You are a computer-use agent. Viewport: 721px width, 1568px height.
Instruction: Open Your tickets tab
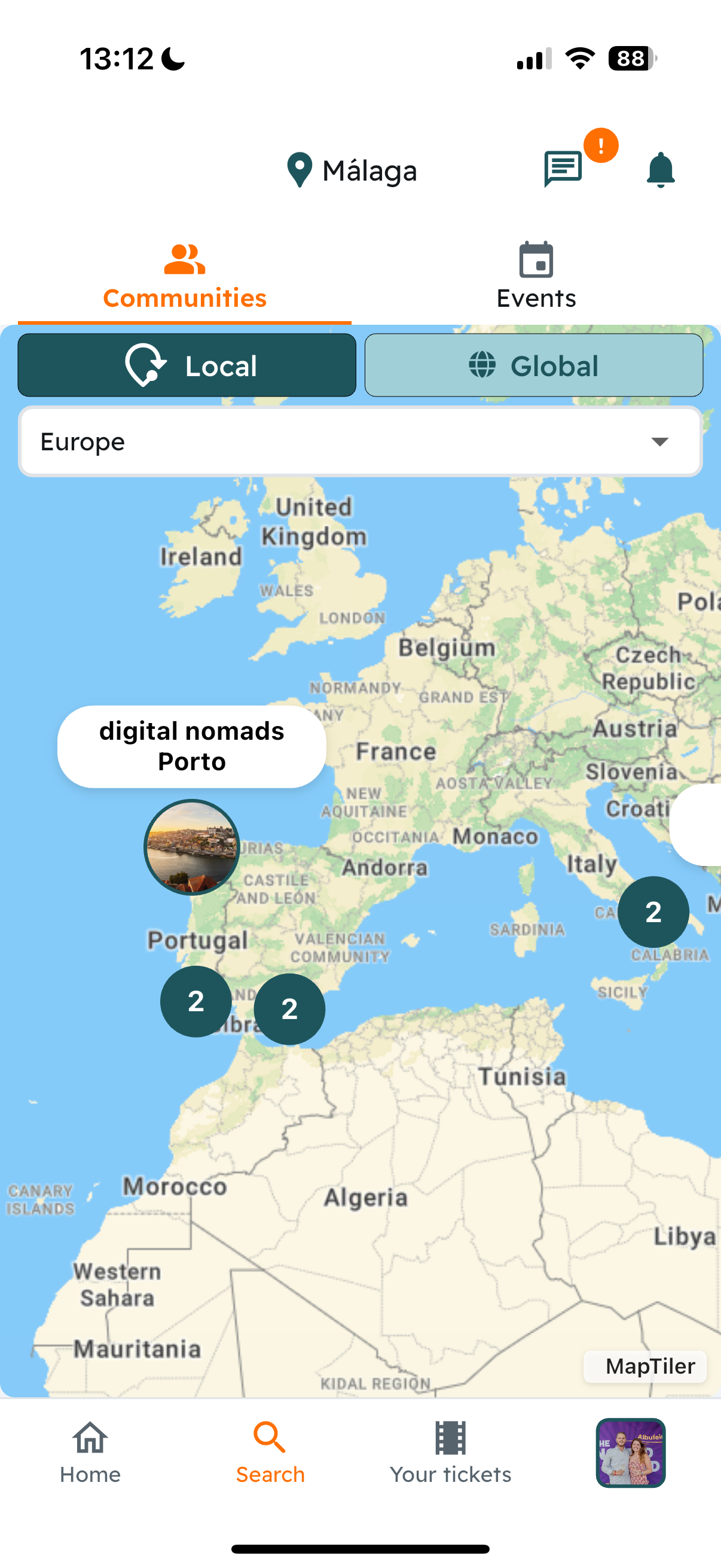pos(450,1453)
